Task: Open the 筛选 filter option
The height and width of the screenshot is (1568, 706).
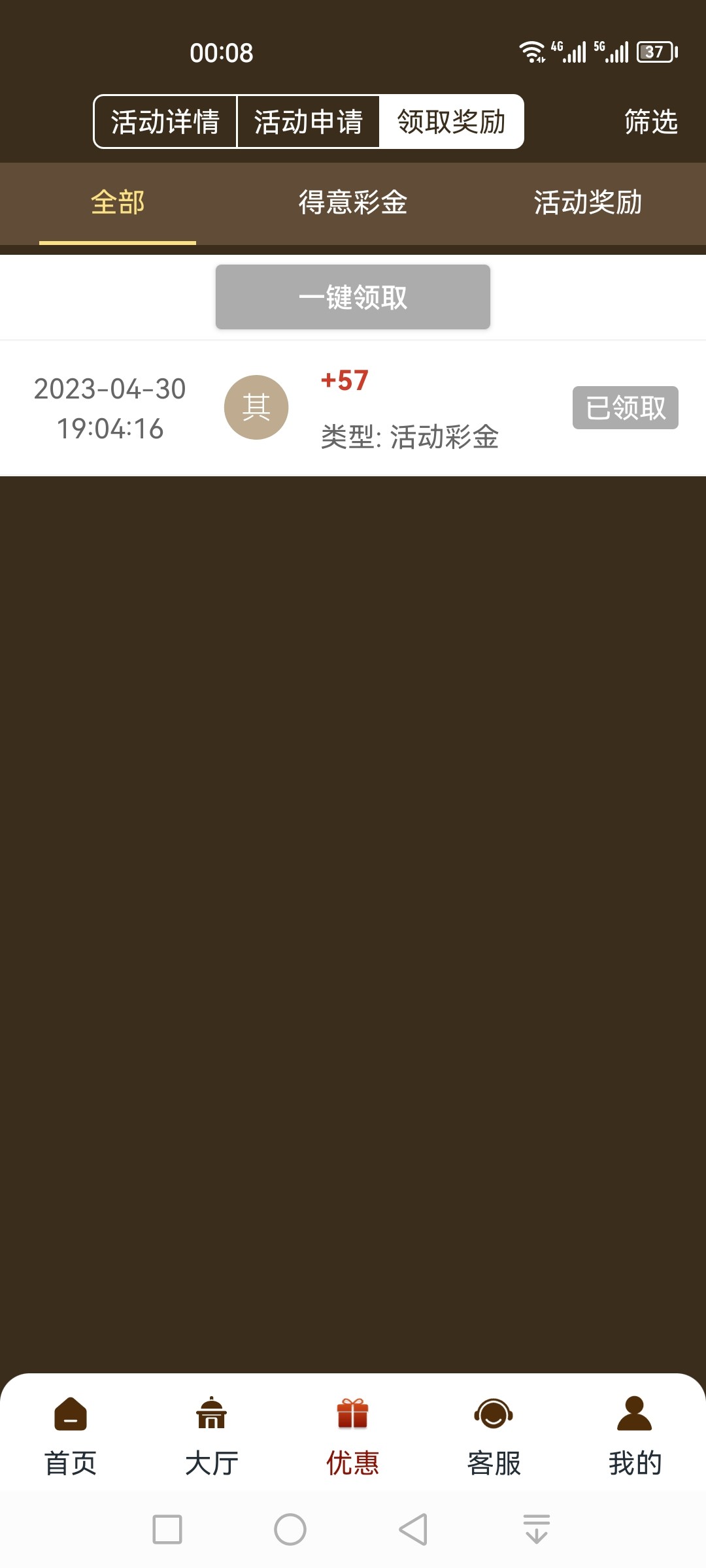Action: point(650,122)
